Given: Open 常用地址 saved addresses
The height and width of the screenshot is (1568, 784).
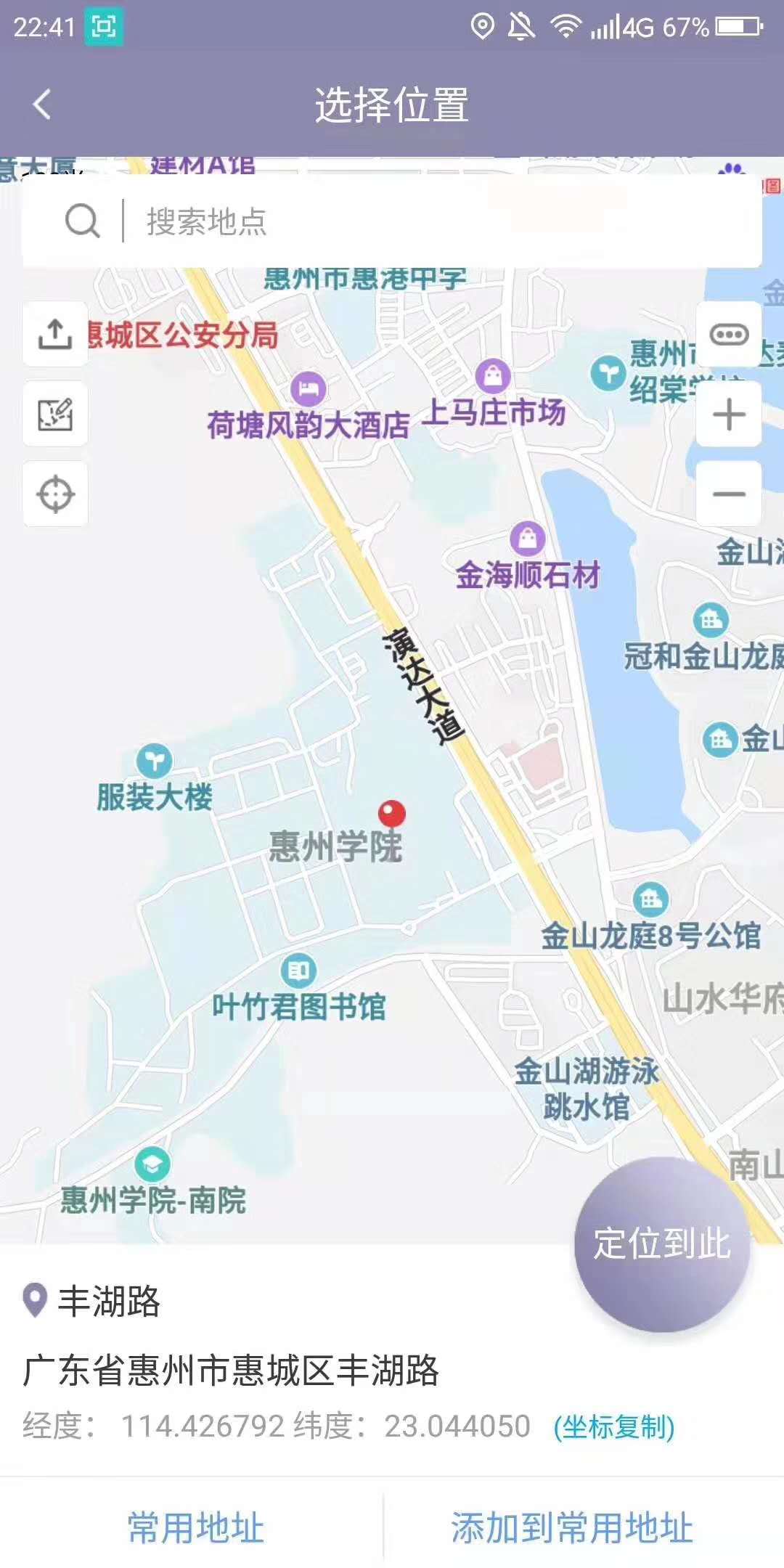Looking at the screenshot, I should pyautogui.click(x=195, y=1527).
